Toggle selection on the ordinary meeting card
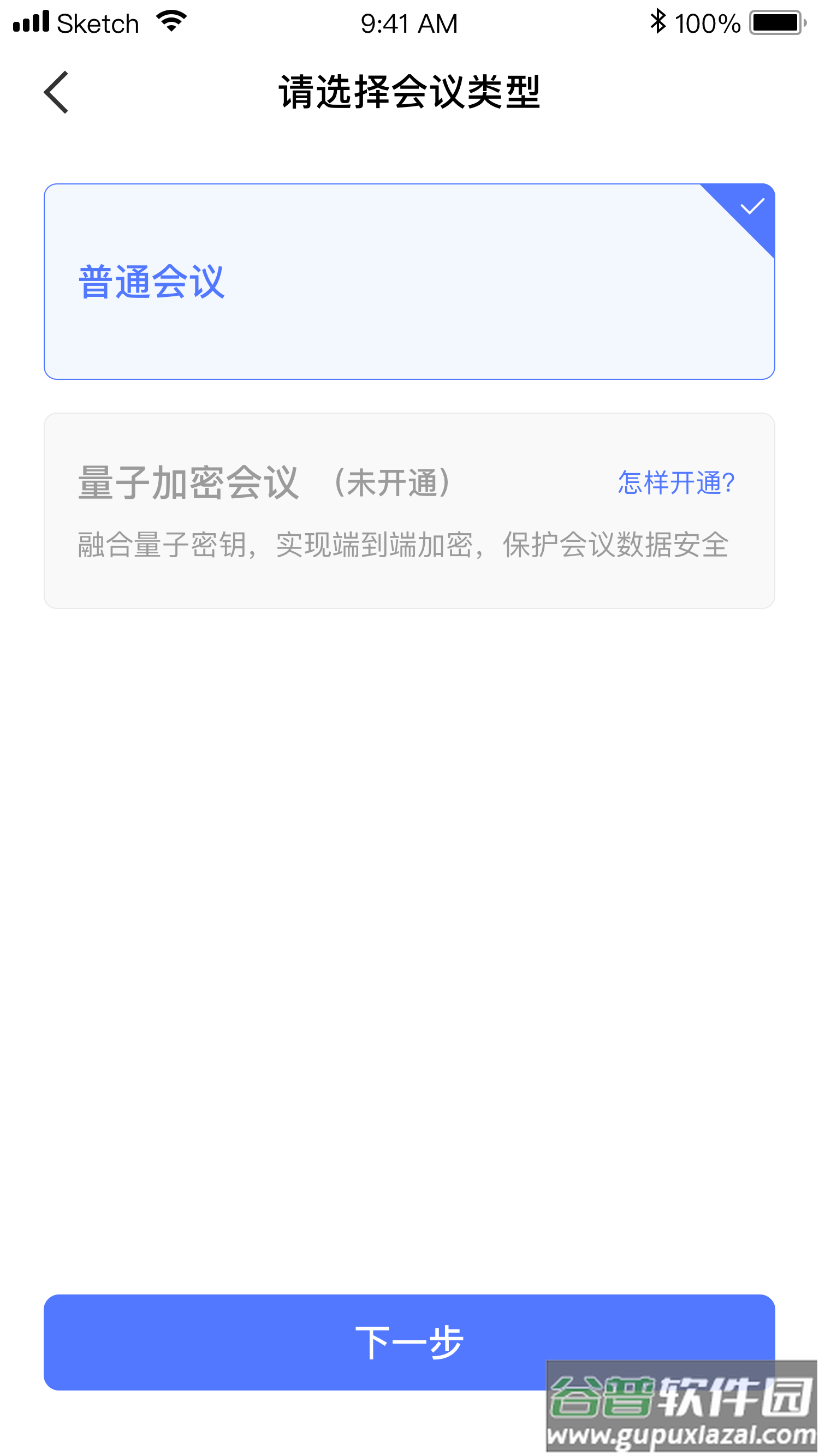Image resolution: width=819 pixels, height=1456 pixels. point(410,280)
